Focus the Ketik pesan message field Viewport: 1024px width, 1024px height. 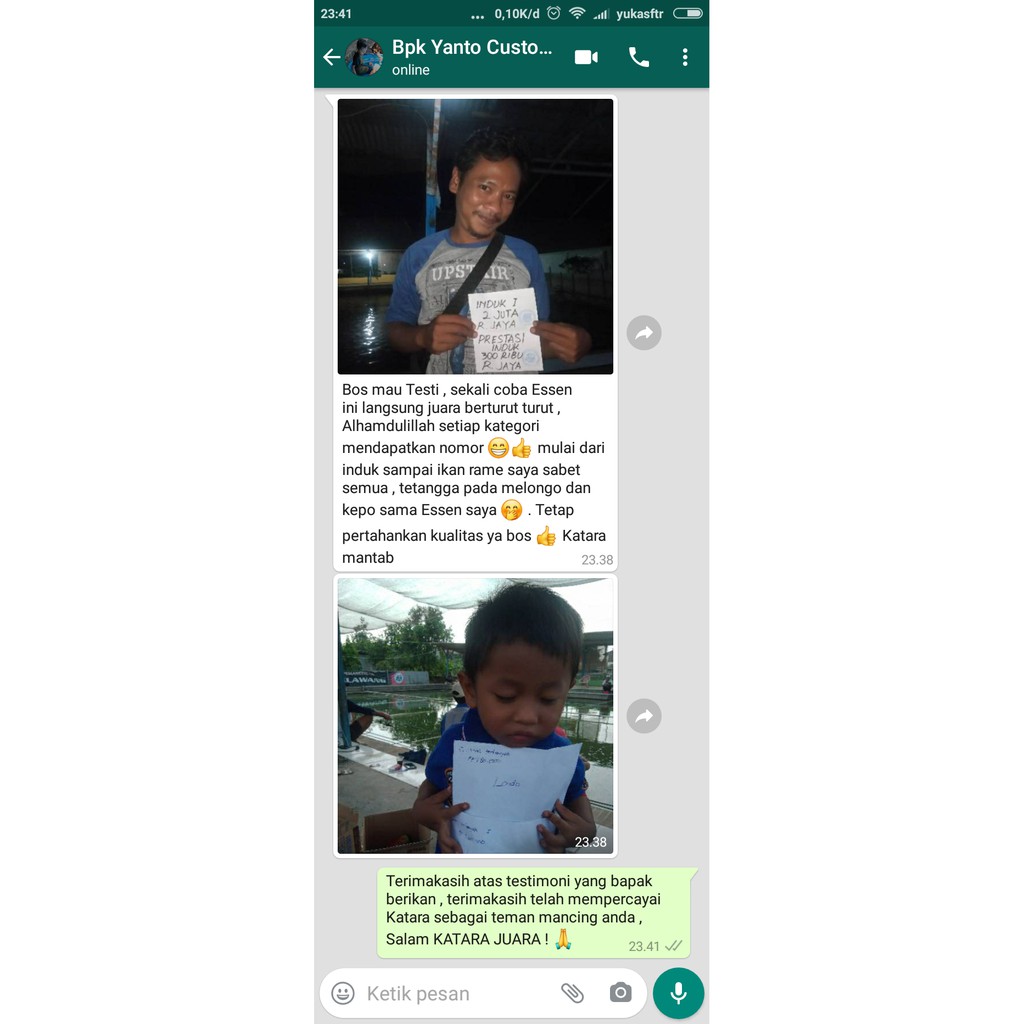coord(450,993)
